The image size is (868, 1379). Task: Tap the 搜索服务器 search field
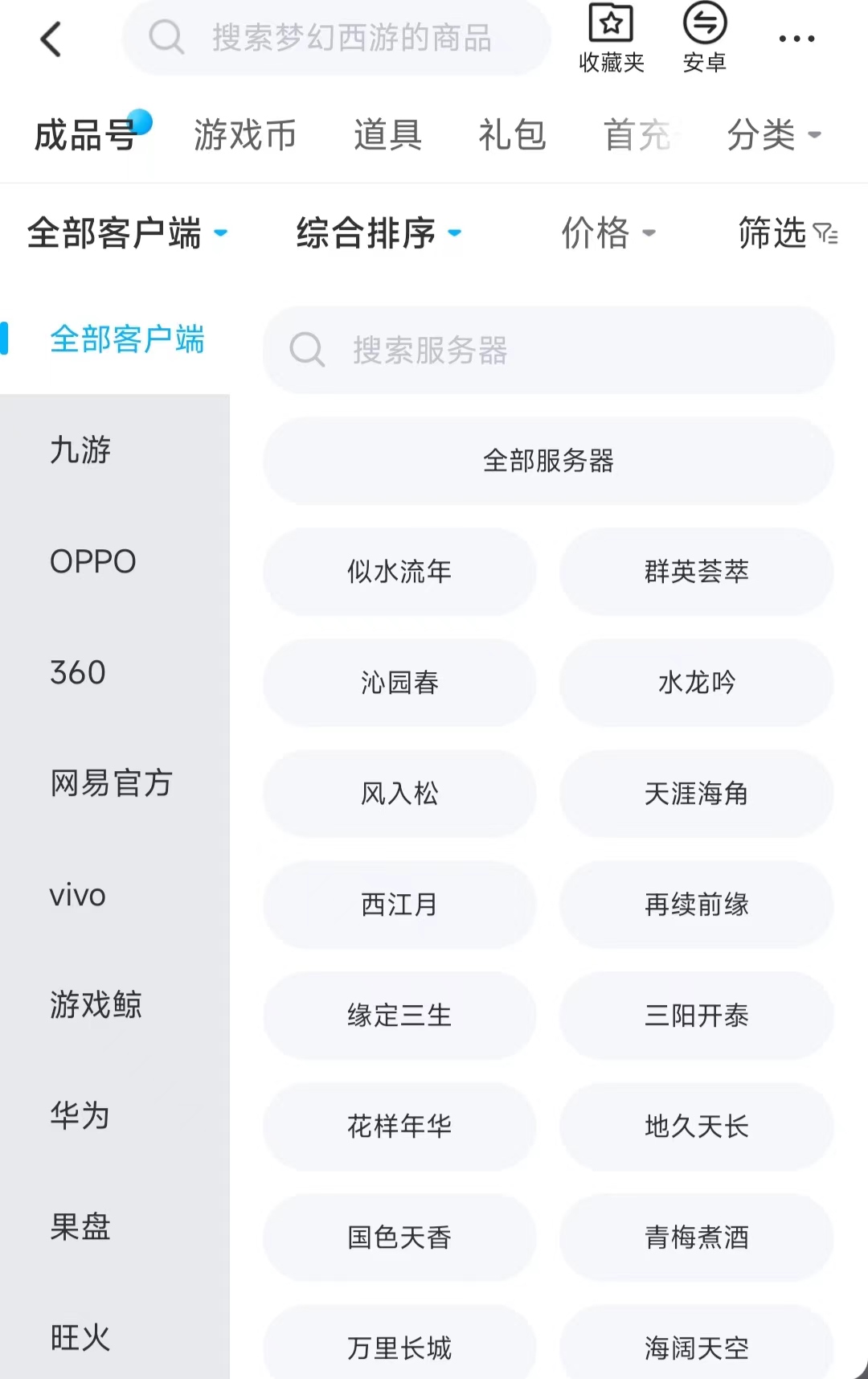pos(548,350)
